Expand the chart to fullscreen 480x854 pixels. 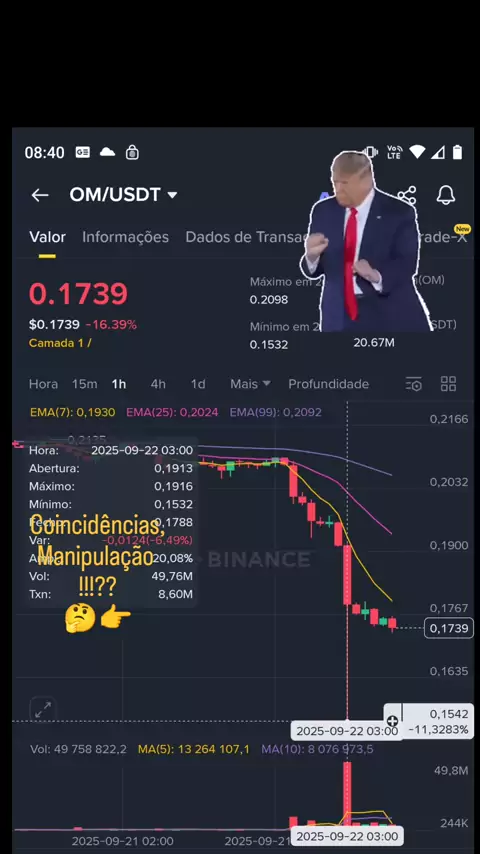[x=43, y=709]
